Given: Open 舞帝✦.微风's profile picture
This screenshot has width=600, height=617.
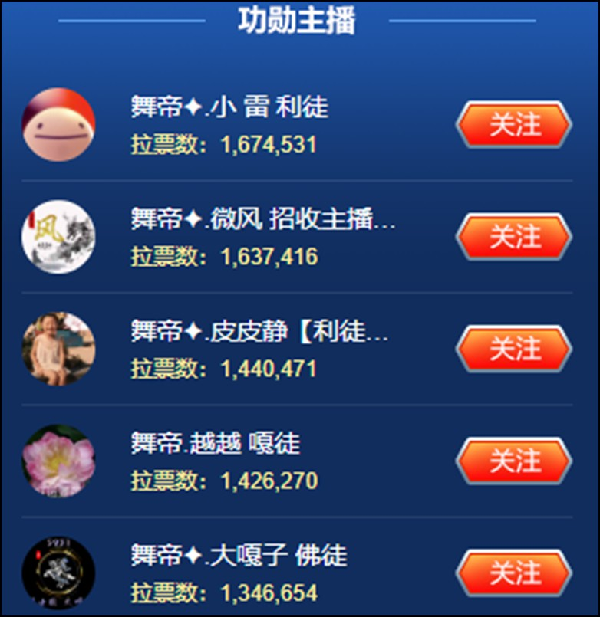Looking at the screenshot, I should click(x=58, y=237).
